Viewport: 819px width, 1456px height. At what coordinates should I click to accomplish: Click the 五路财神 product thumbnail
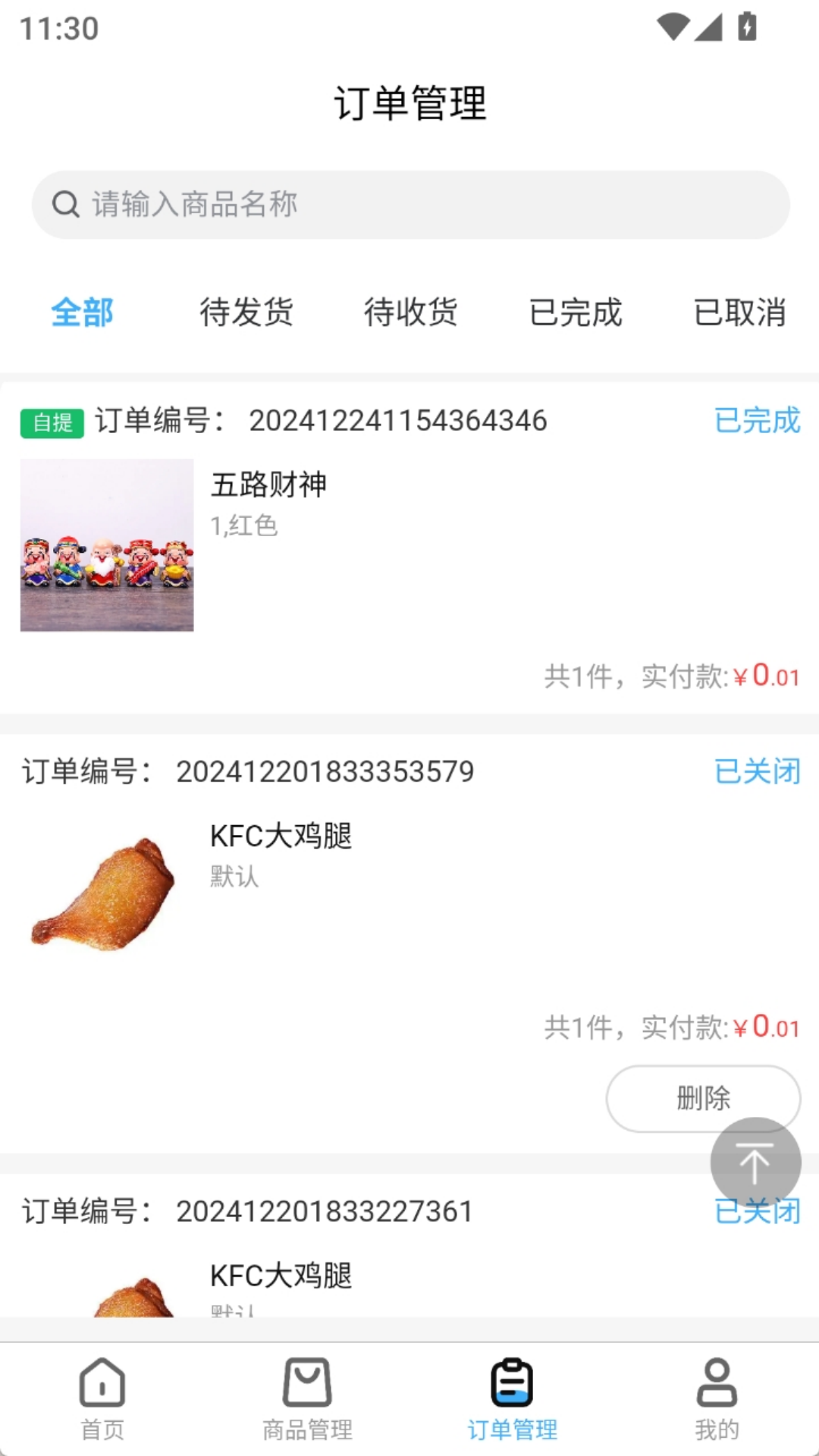click(x=106, y=543)
